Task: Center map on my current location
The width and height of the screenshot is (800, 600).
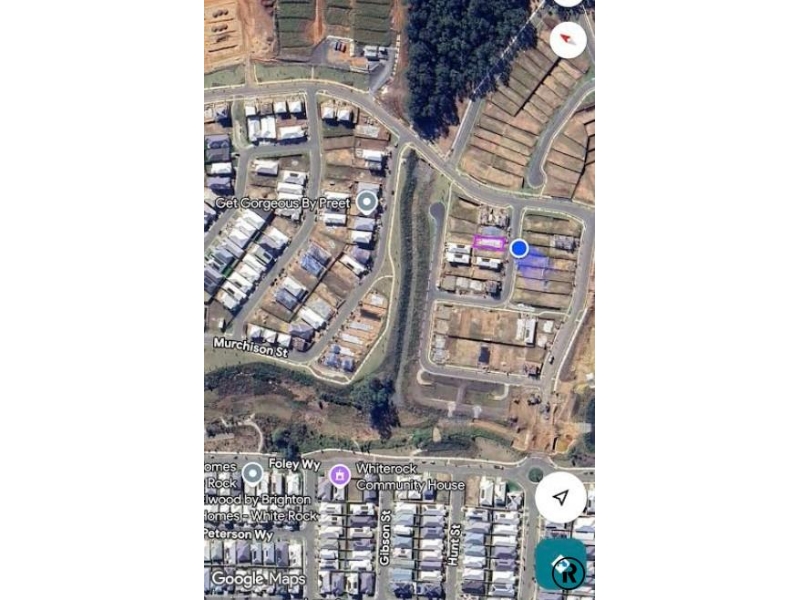Action: click(x=560, y=497)
